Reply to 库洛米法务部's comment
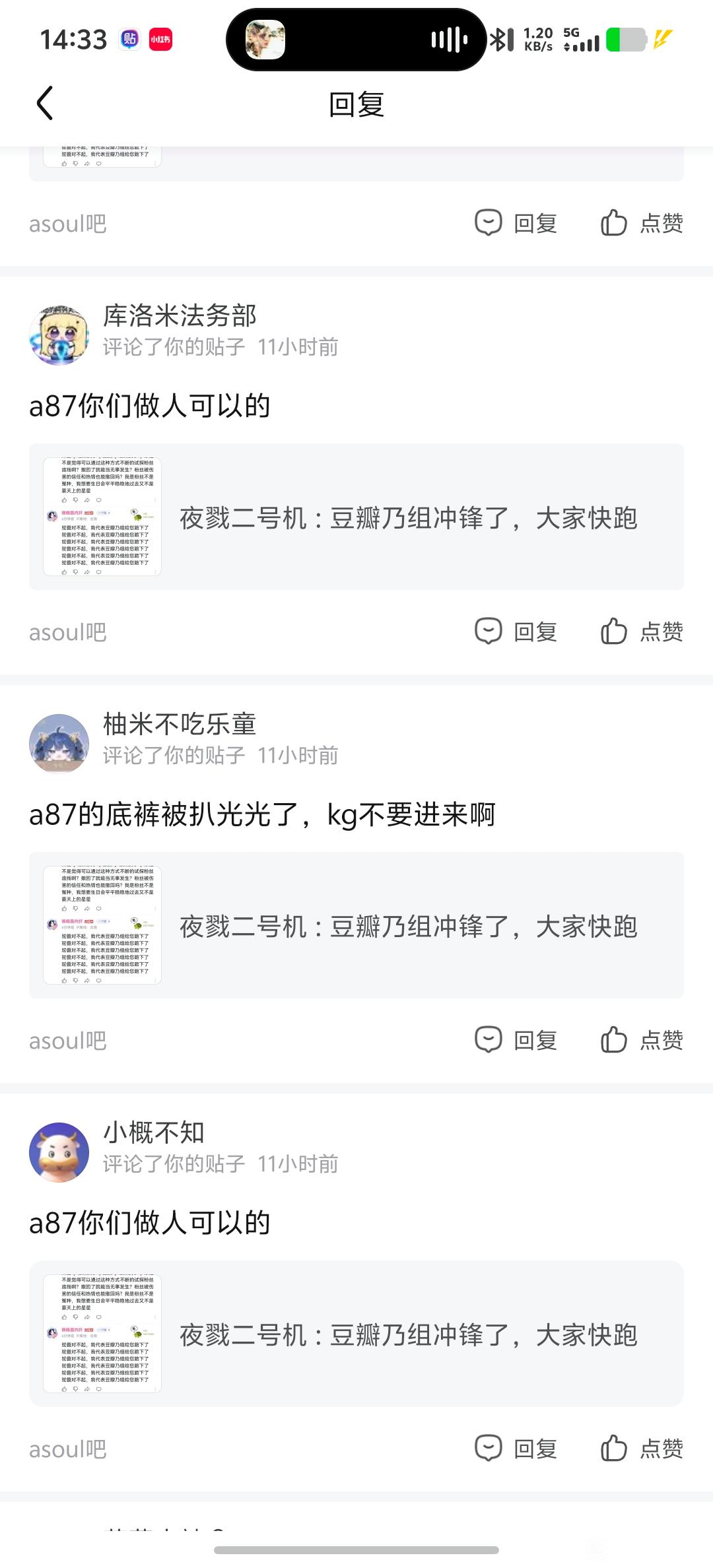Image resolution: width=713 pixels, height=1568 pixels. tap(516, 632)
